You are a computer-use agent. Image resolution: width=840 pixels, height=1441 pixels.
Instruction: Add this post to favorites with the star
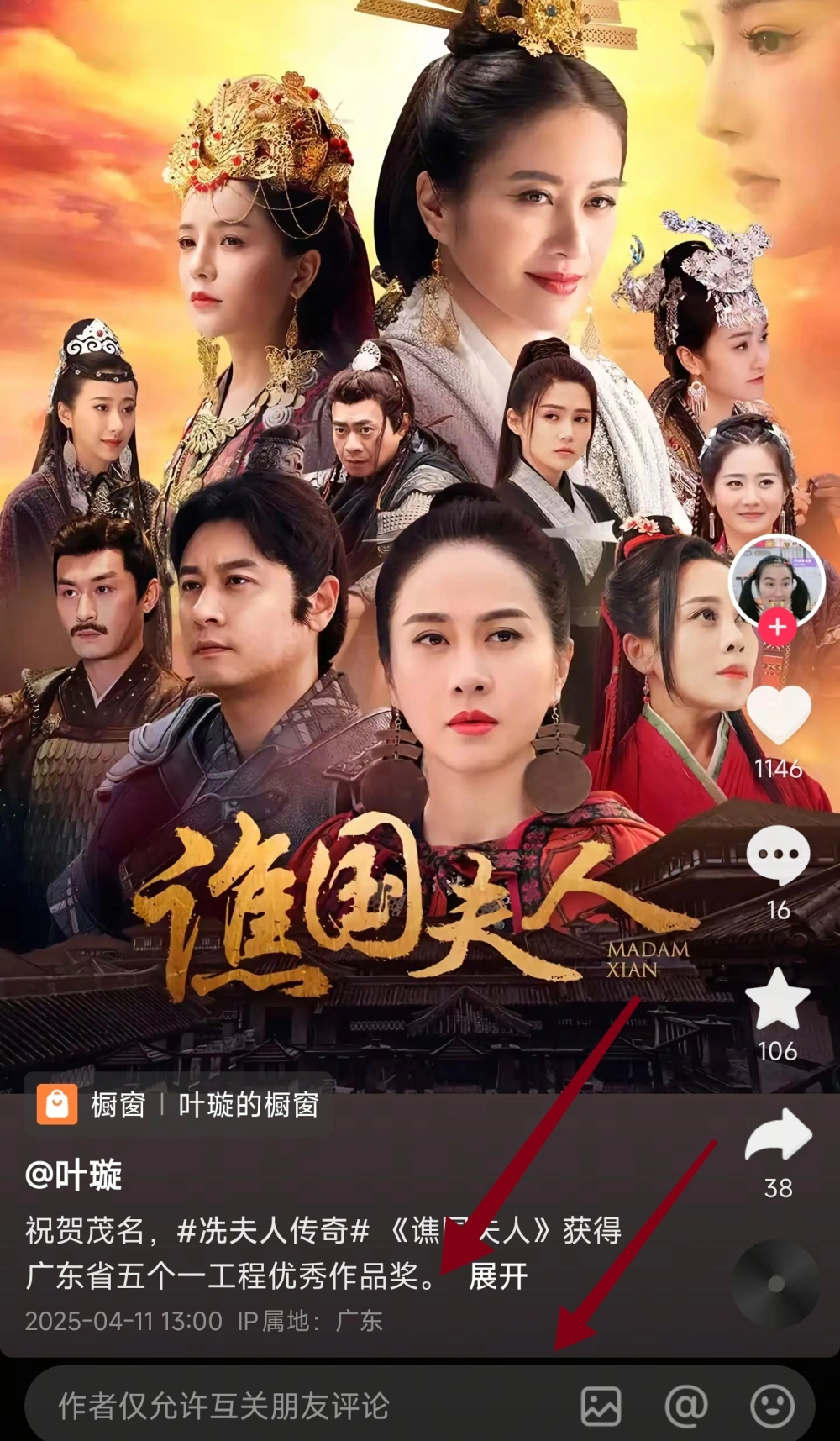pyautogui.click(x=778, y=1000)
